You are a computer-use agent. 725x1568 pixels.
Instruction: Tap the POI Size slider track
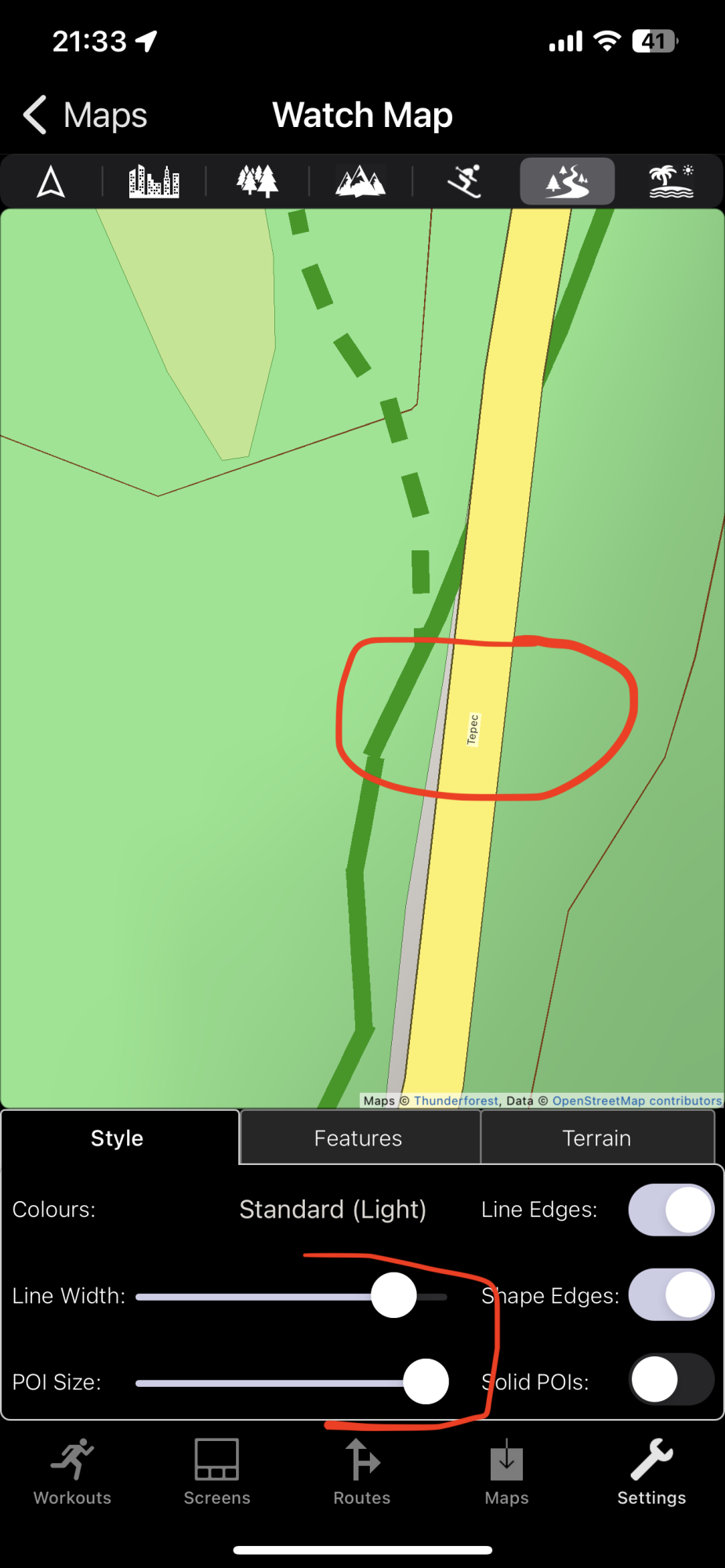tap(259, 1383)
